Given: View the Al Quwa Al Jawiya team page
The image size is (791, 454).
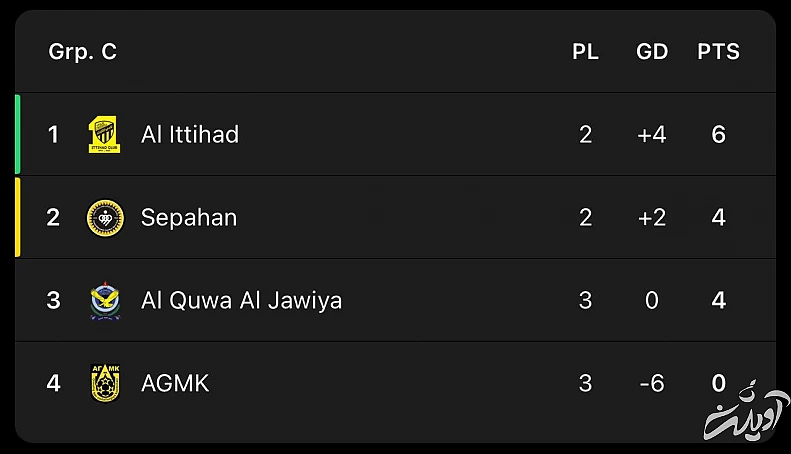Looking at the screenshot, I should click(x=241, y=301).
